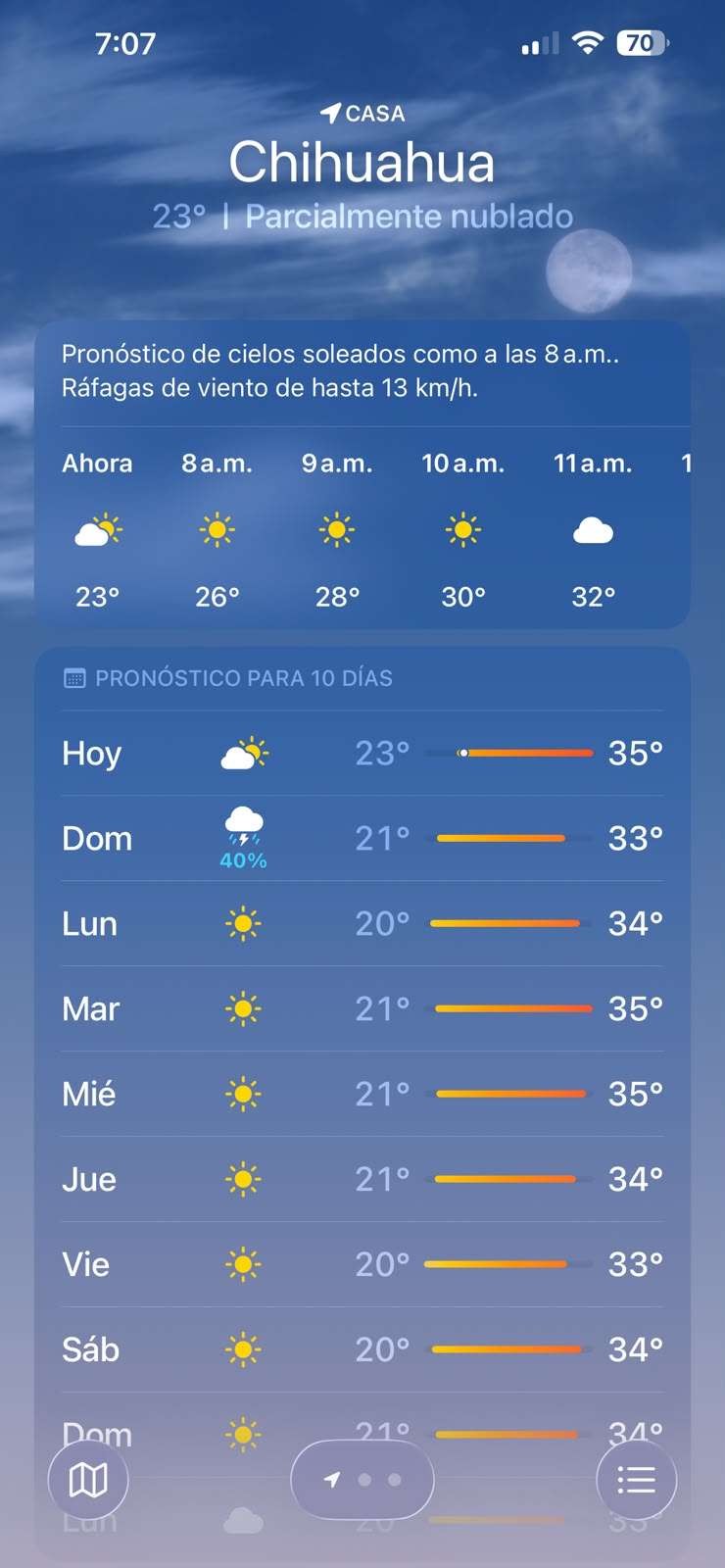The image size is (725, 1568).
Task: Open the weather map button
Action: click(88, 1480)
